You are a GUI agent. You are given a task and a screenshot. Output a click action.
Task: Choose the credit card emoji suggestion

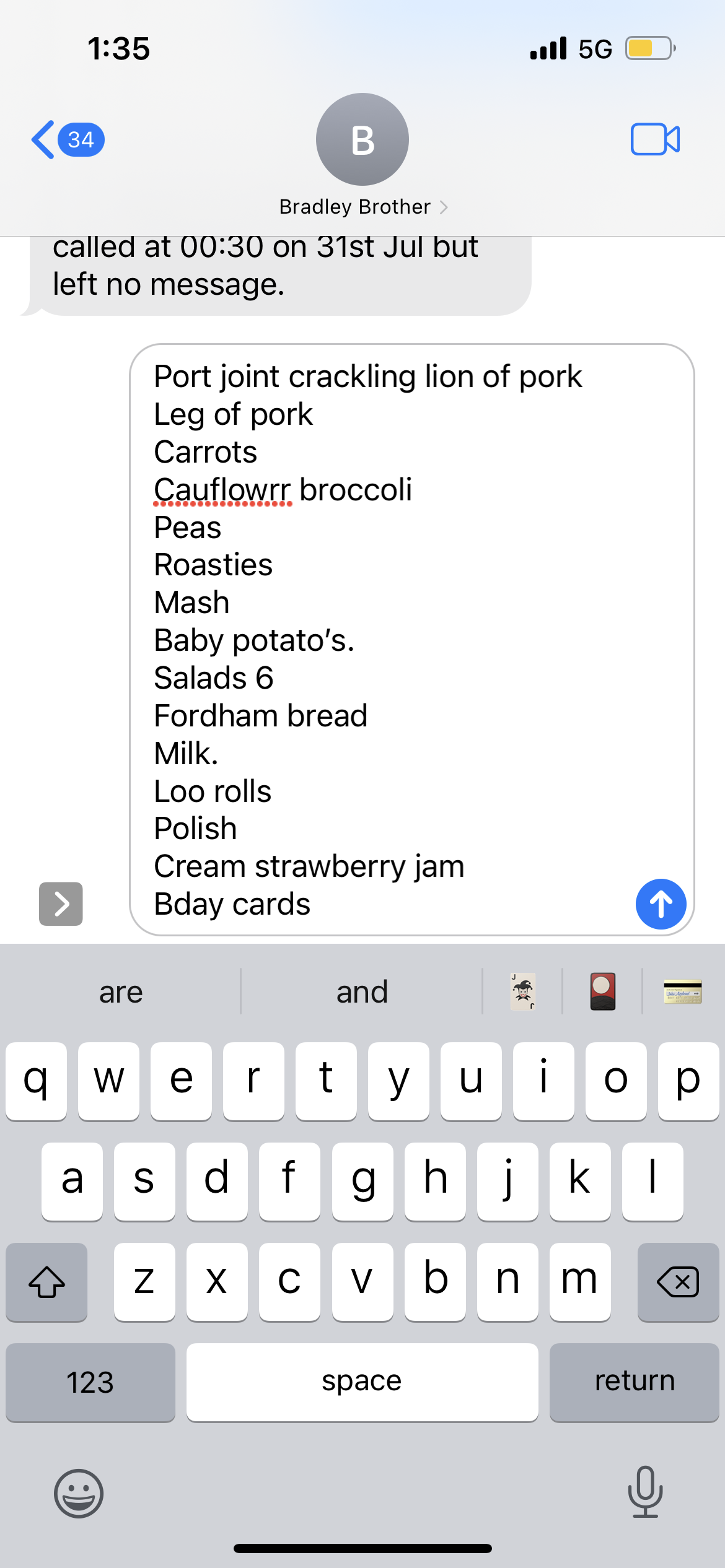pyautogui.click(x=682, y=991)
